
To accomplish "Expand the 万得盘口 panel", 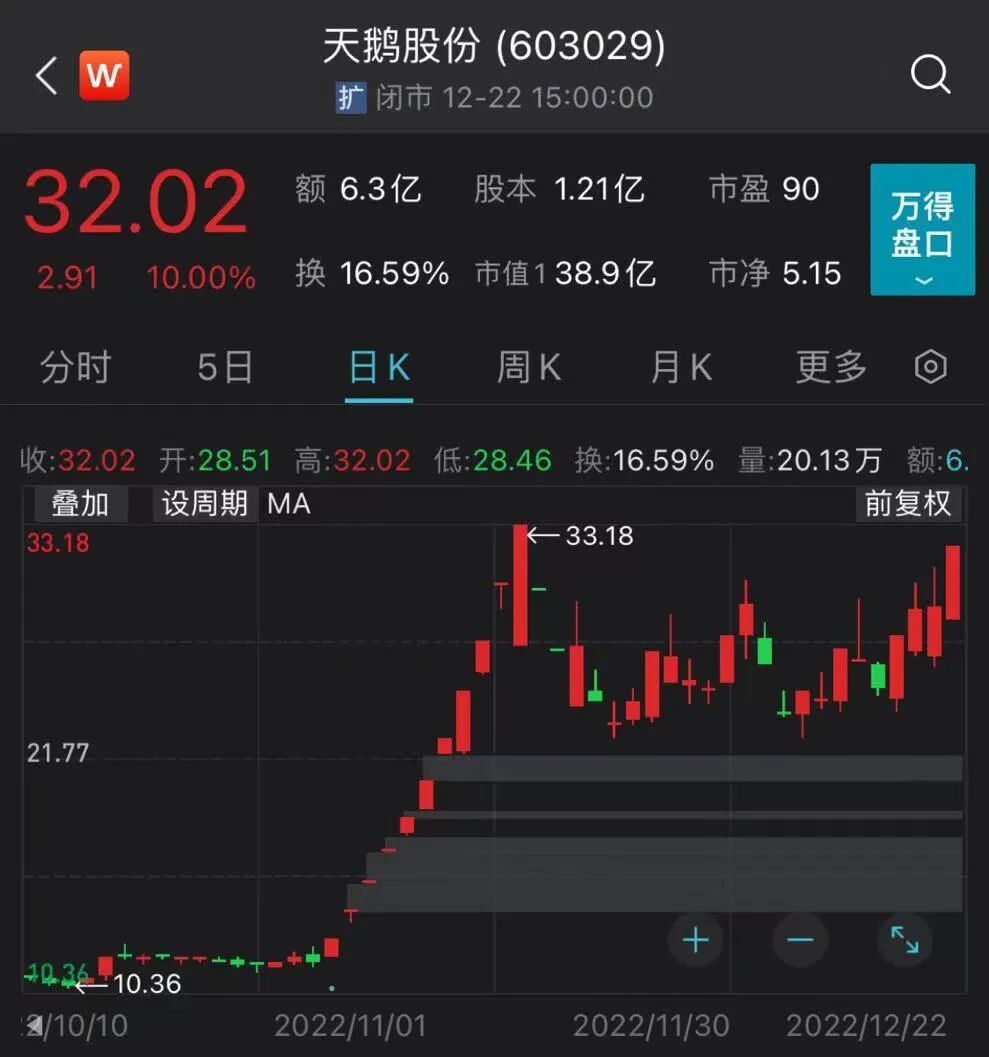I will pos(922,230).
